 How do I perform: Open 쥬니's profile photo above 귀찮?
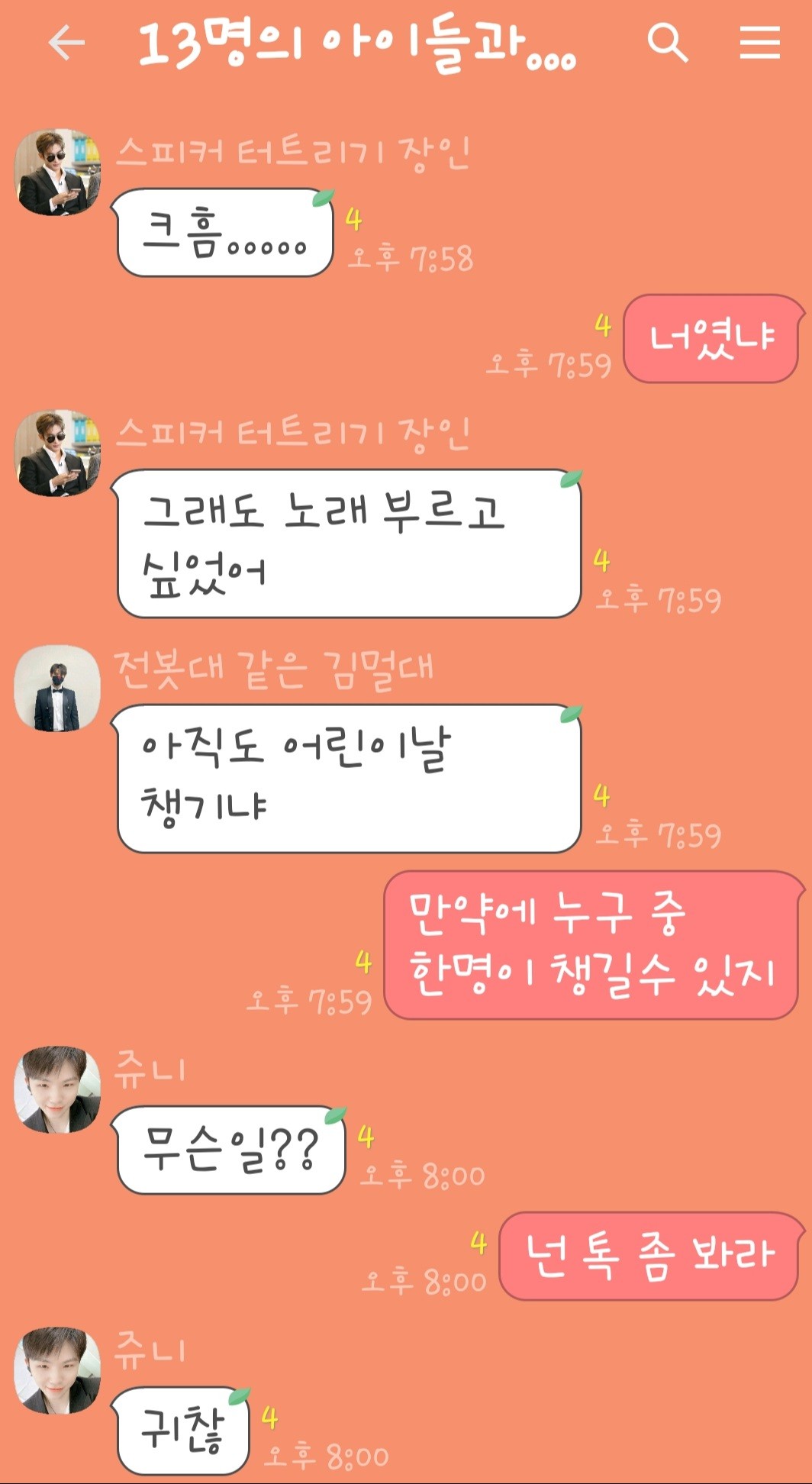(x=58, y=1370)
